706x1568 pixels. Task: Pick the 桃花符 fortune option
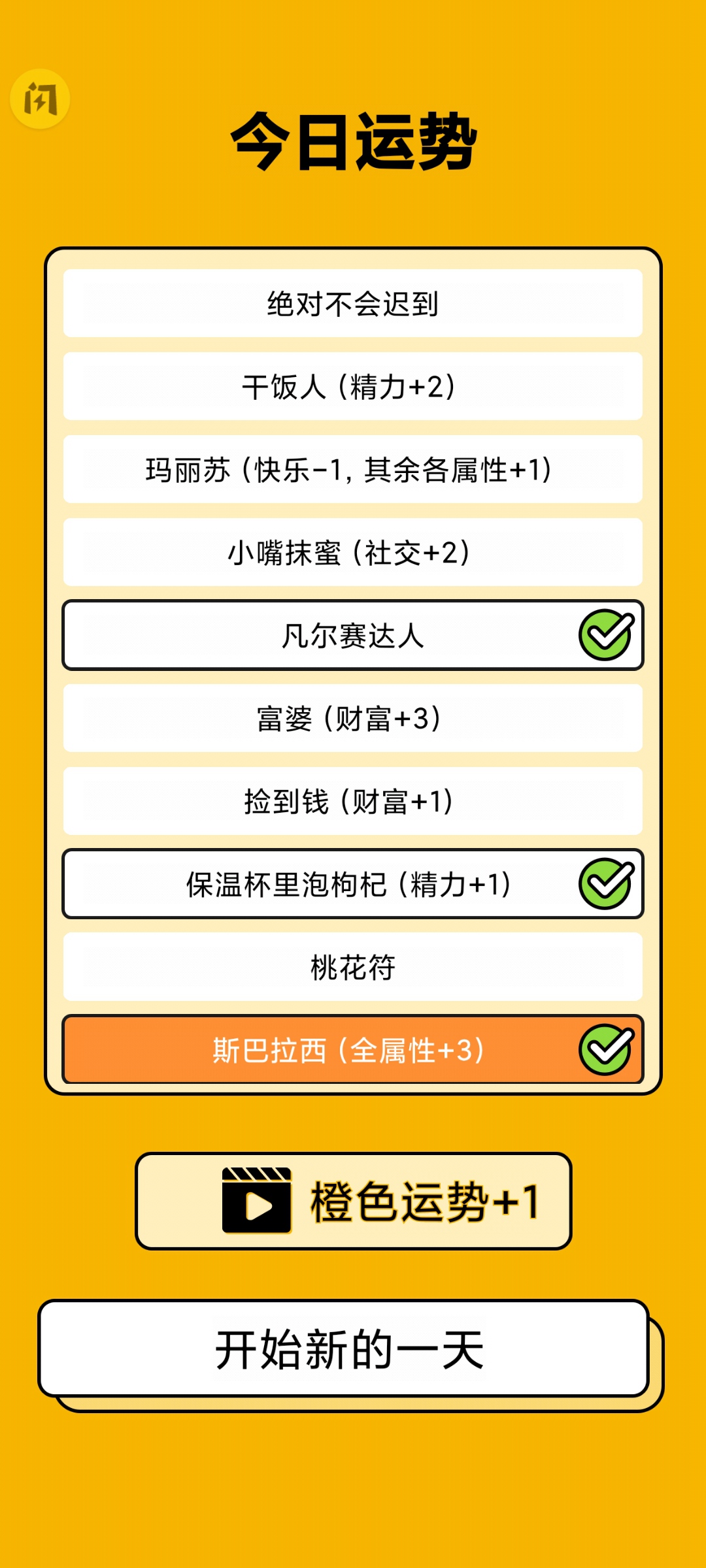353,967
